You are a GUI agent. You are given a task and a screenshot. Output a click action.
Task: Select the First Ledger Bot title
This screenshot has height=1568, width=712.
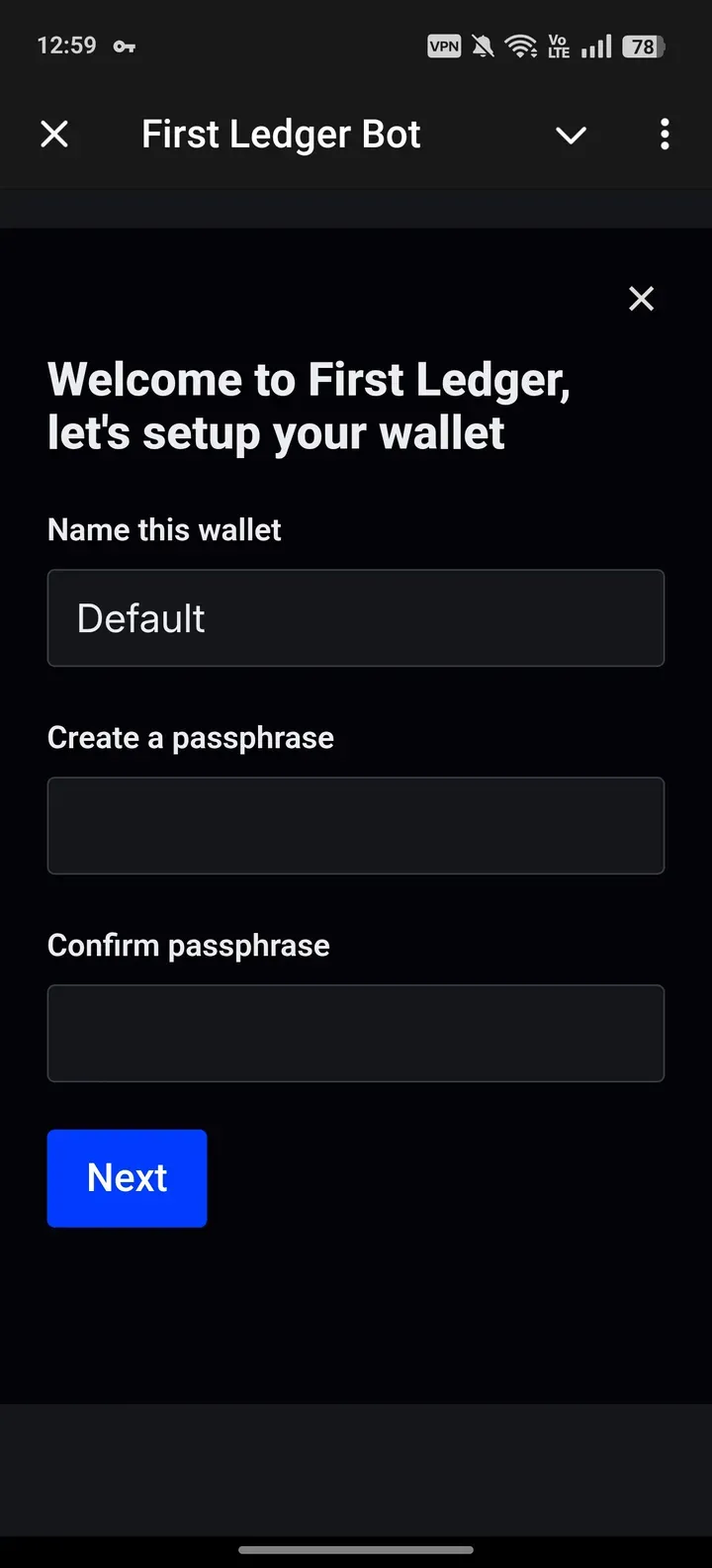click(281, 134)
